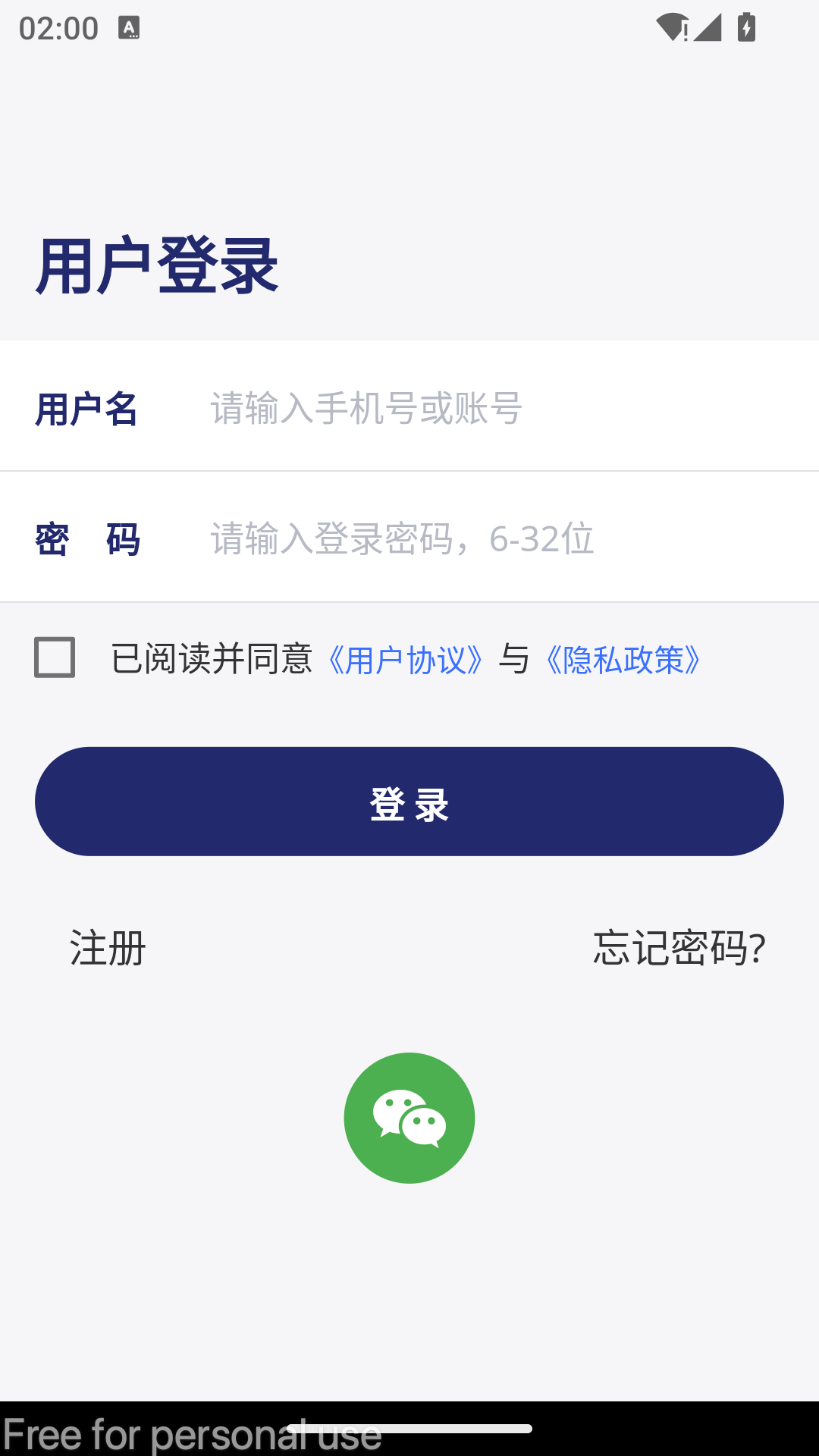Image resolution: width=819 pixels, height=1456 pixels.
Task: Click the Wi-Fi status icon
Action: coord(670,25)
